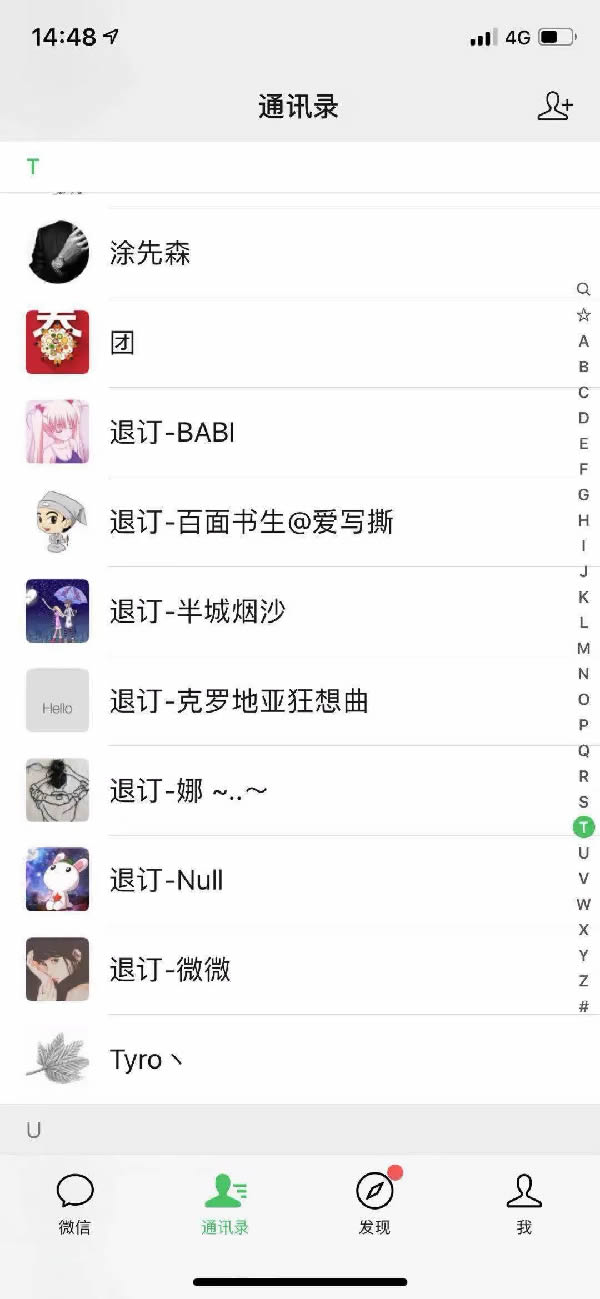Viewport: 600px width, 1299px height.
Task: Jump to letter Z in the index
Action: [584, 981]
